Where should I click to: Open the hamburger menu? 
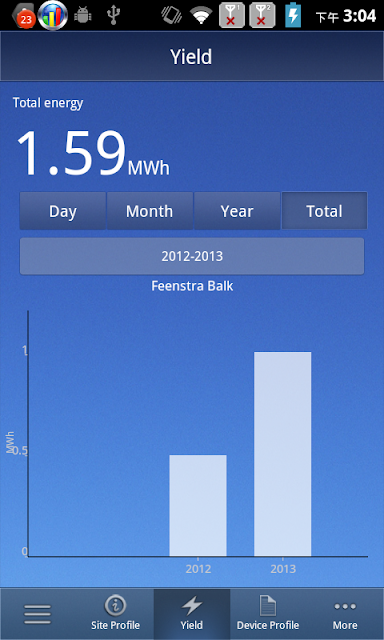(38, 614)
